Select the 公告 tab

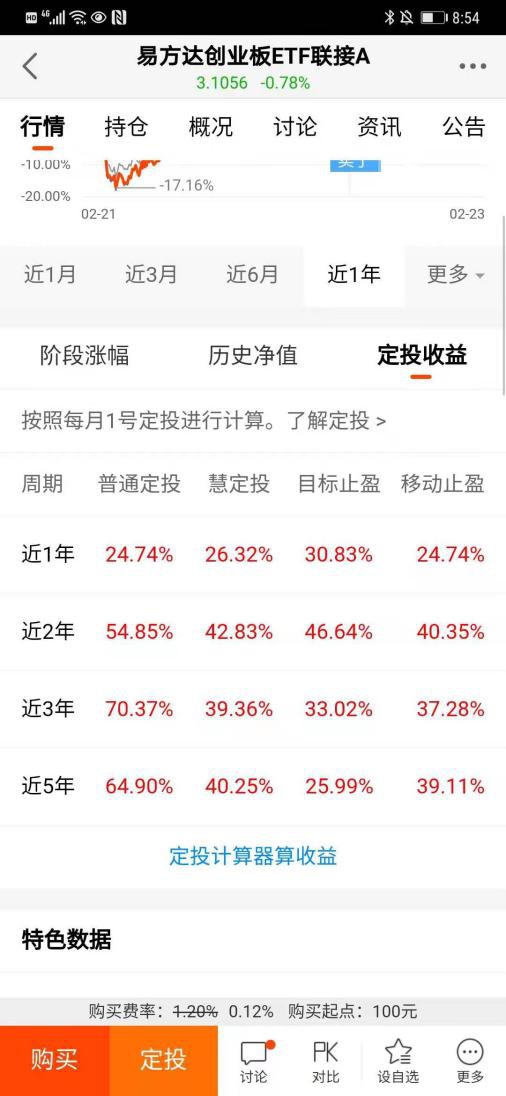pos(464,127)
